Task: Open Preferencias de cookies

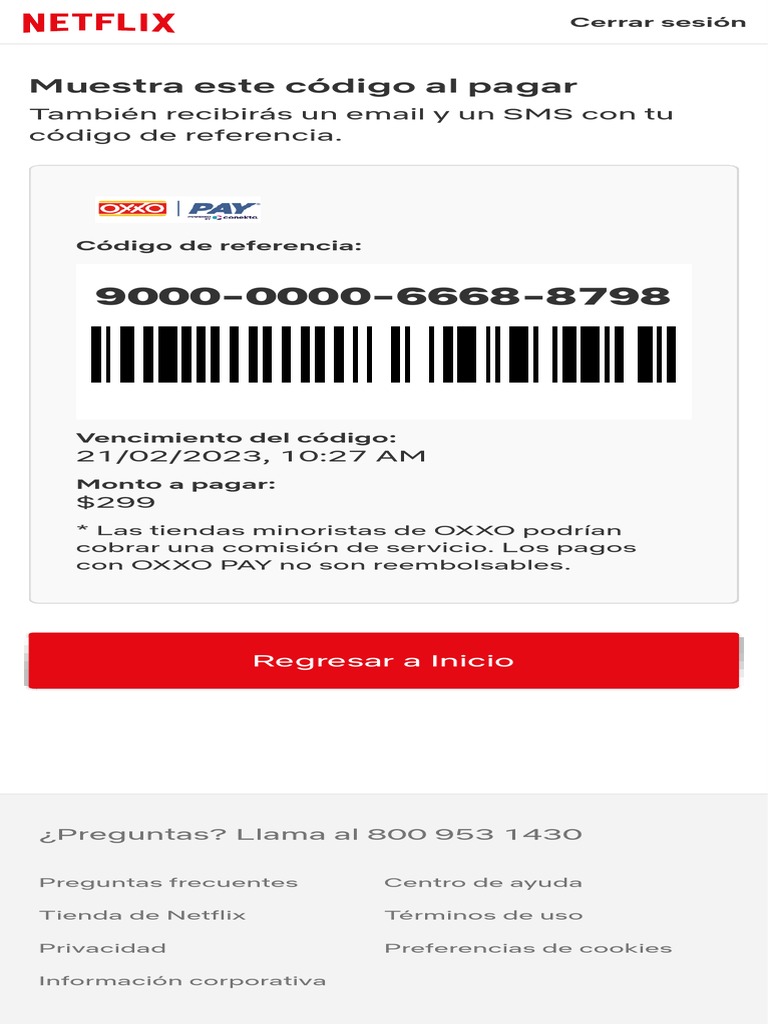Action: coord(528,948)
